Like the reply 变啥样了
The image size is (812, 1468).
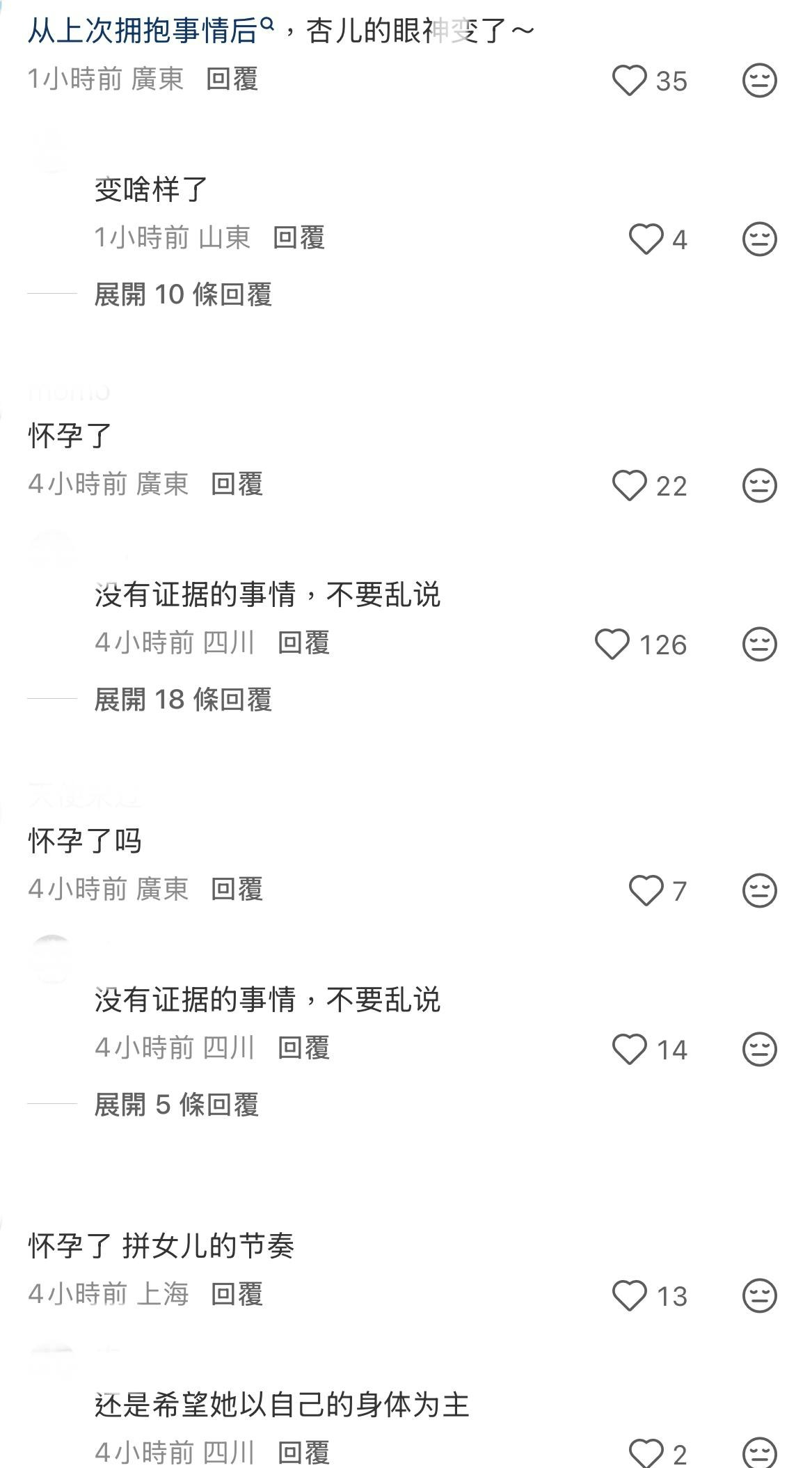click(x=646, y=239)
